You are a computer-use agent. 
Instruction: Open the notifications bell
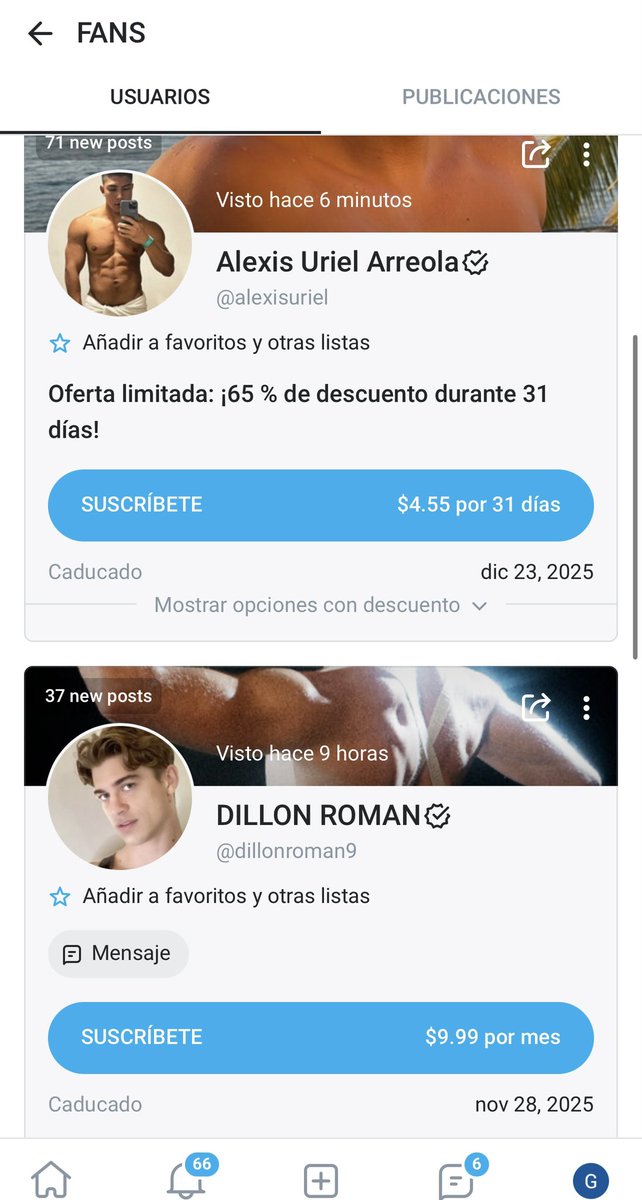click(187, 1178)
